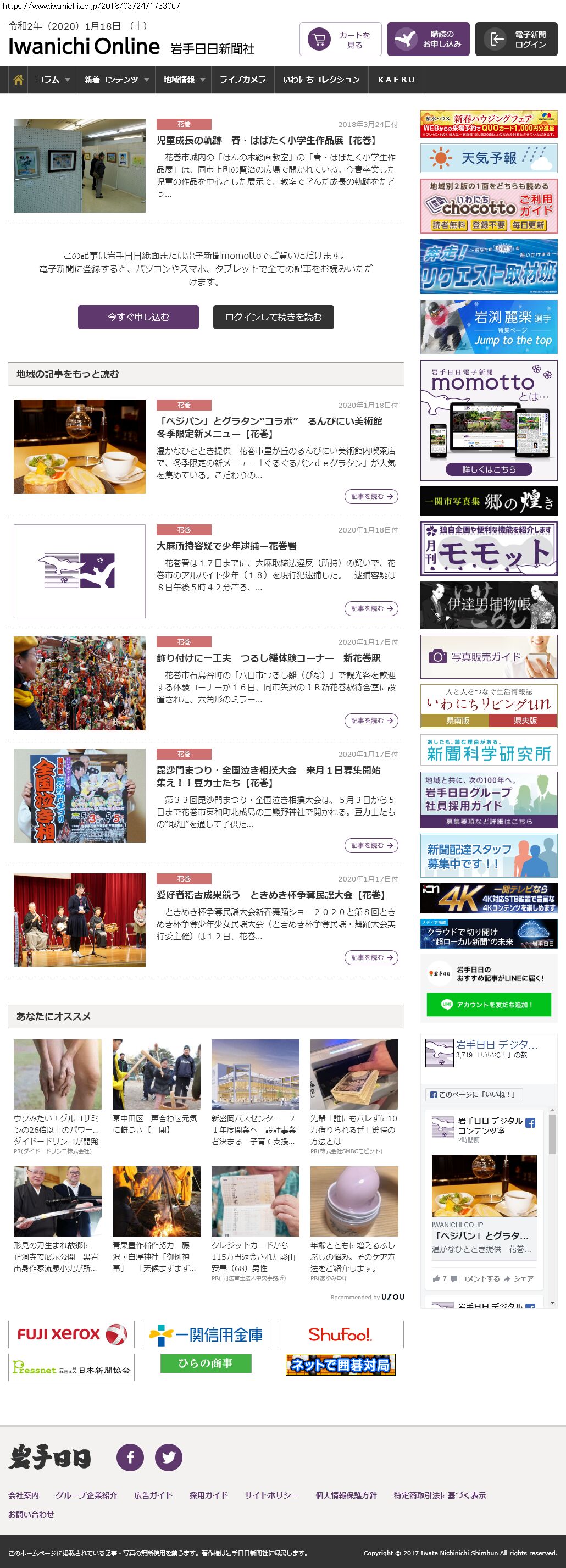Read the 大麻所持容疑 article via 記事を読む
The height and width of the screenshot is (1568, 566).
click(x=371, y=609)
